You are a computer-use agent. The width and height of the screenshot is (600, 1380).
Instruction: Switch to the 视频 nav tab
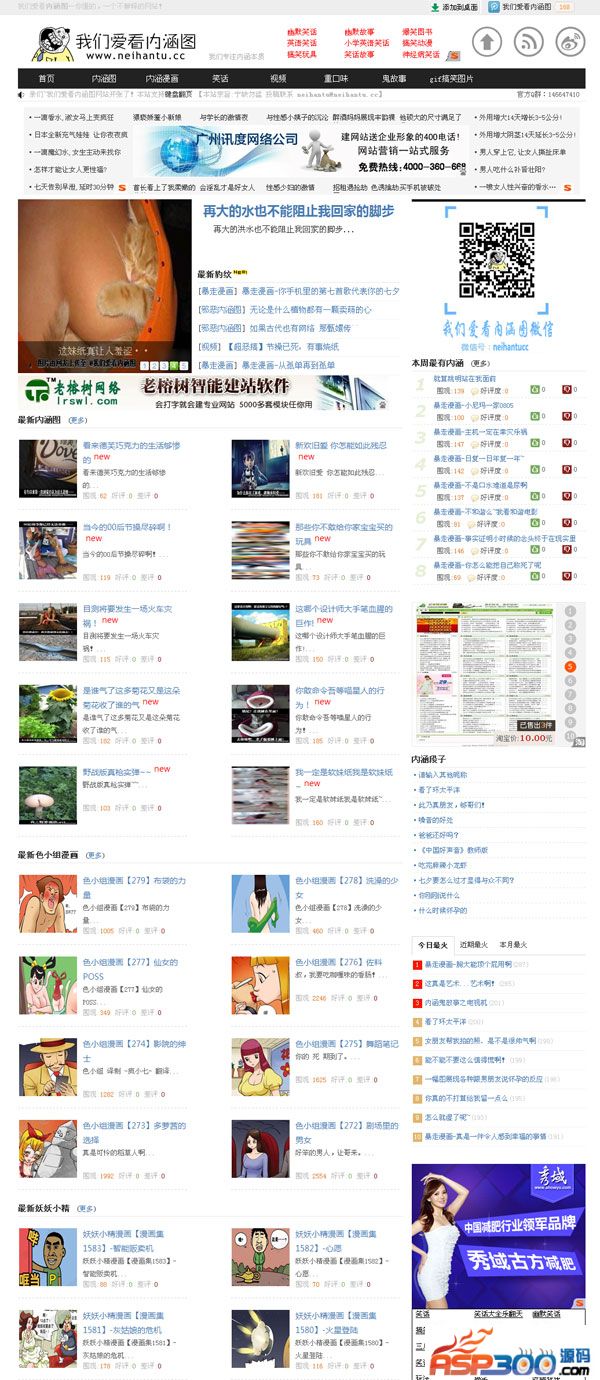(x=278, y=78)
